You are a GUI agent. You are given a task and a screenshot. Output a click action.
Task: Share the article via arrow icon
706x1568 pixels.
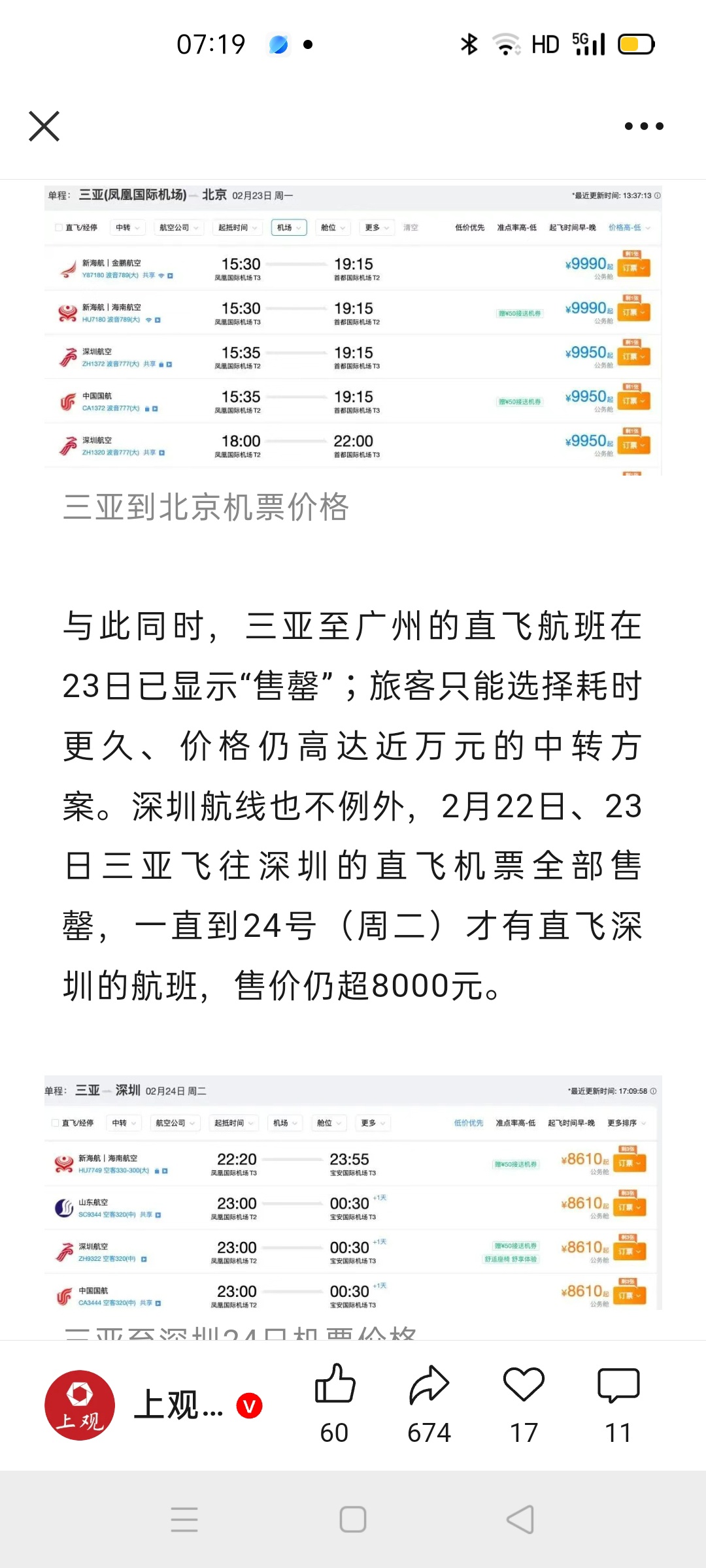pos(429,1385)
